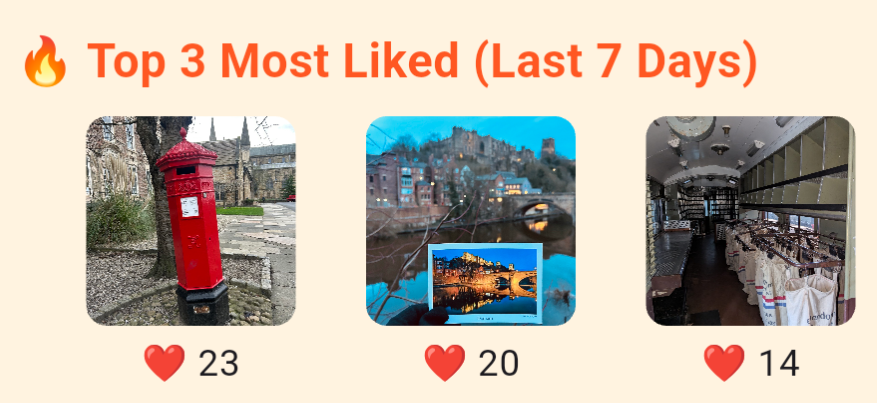Open the castle postcard photo with 20 likes

click(471, 221)
